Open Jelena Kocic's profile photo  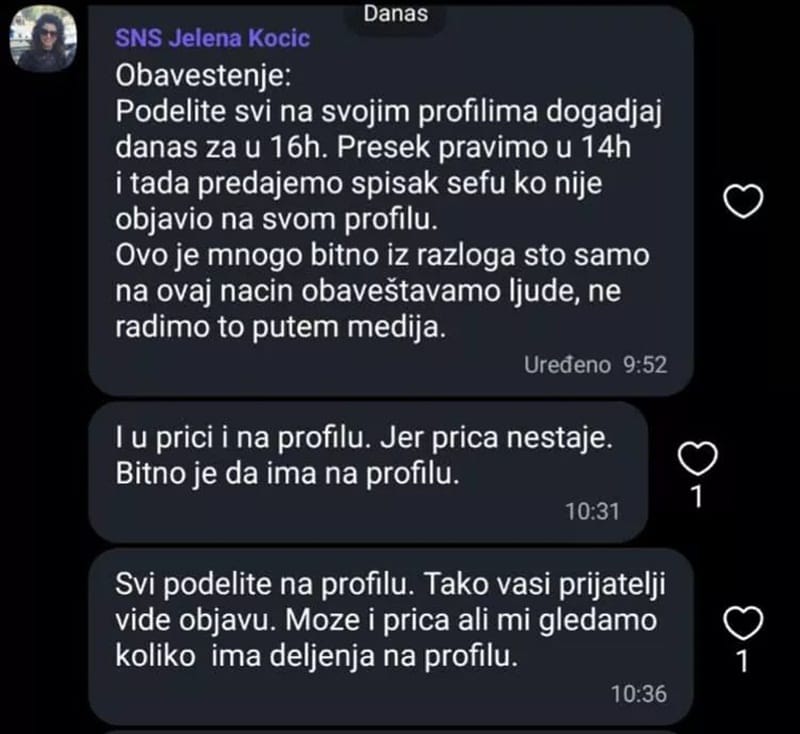pyautogui.click(x=44, y=40)
